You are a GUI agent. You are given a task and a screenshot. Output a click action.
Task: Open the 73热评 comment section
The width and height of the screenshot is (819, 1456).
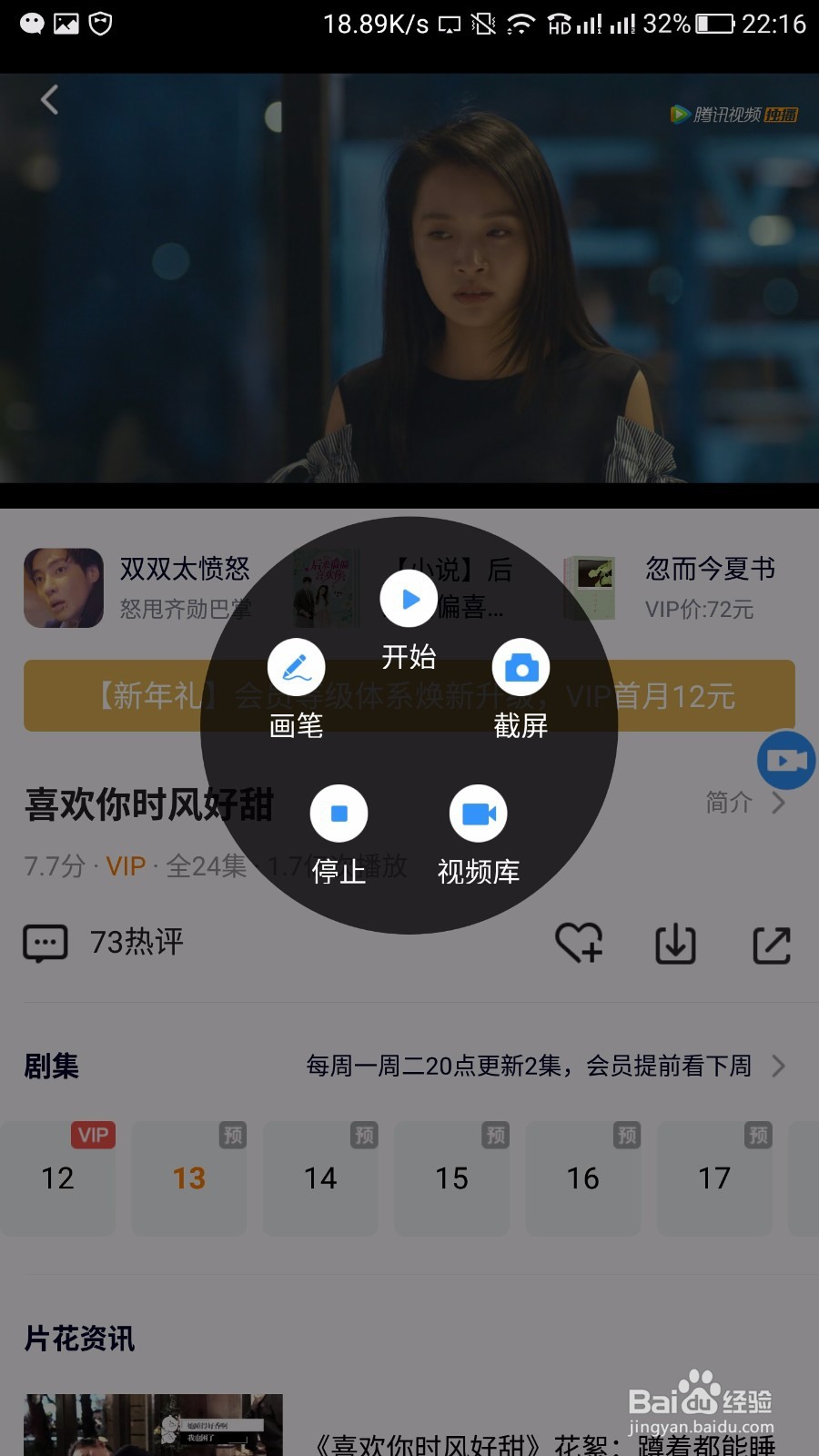pos(103,944)
